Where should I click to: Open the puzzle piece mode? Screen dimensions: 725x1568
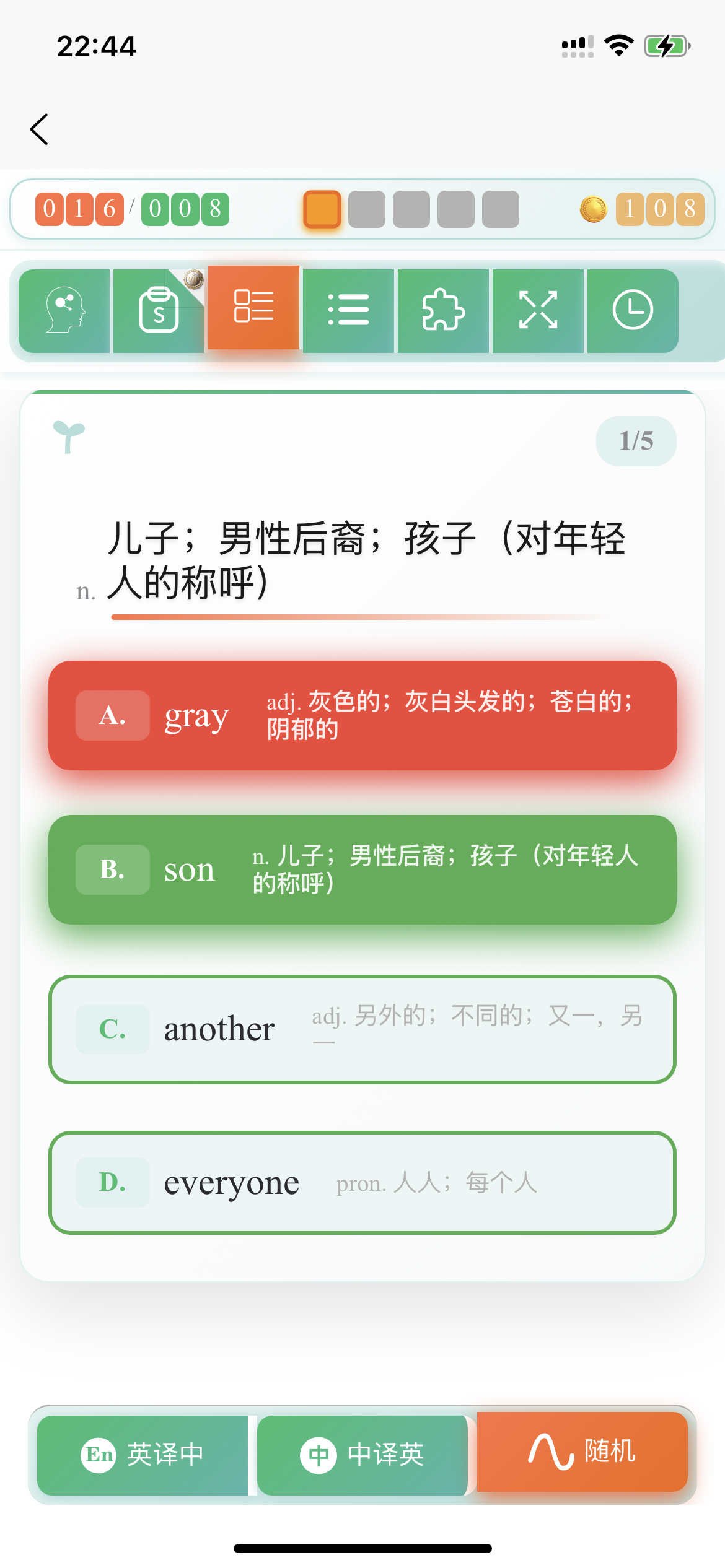pyautogui.click(x=443, y=310)
